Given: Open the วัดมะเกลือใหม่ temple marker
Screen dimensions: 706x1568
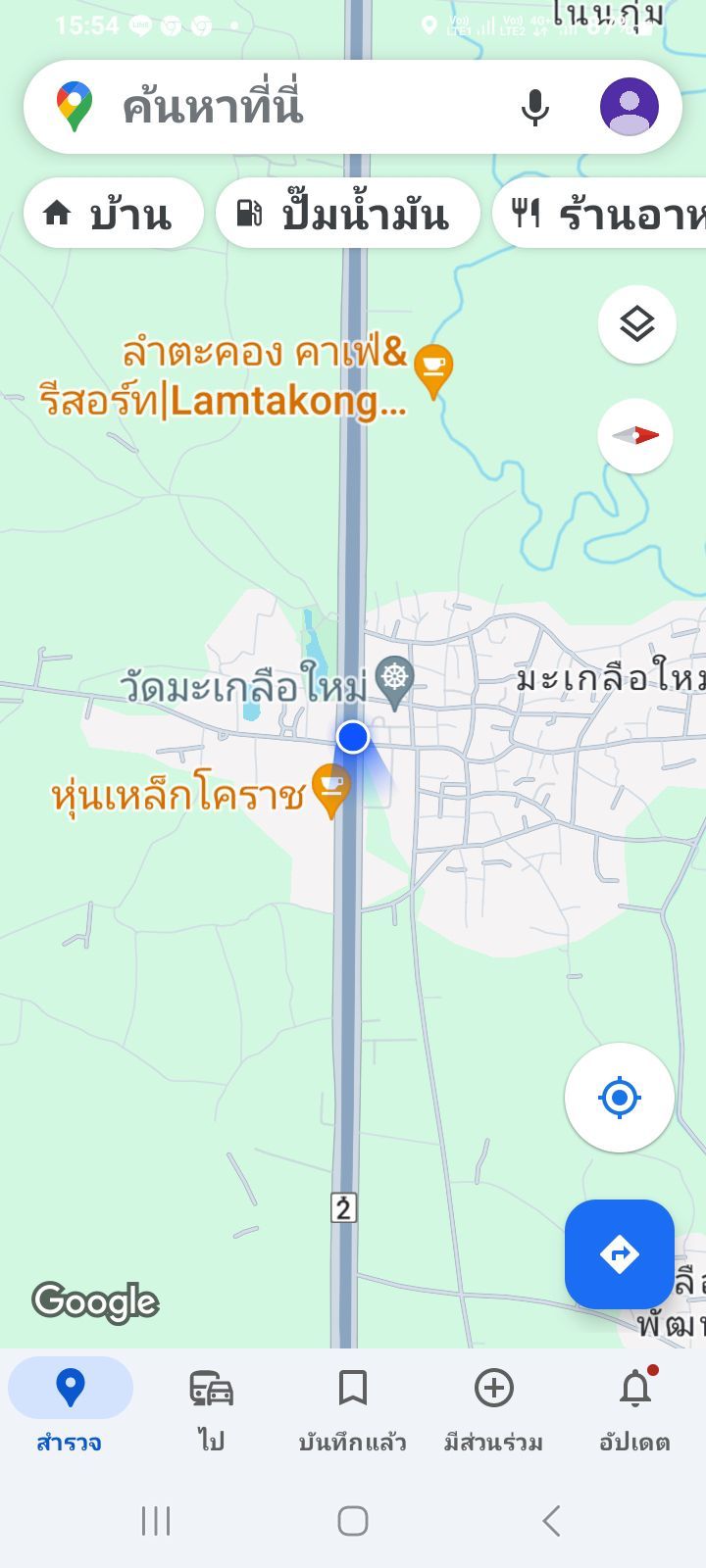Looking at the screenshot, I should 395,678.
